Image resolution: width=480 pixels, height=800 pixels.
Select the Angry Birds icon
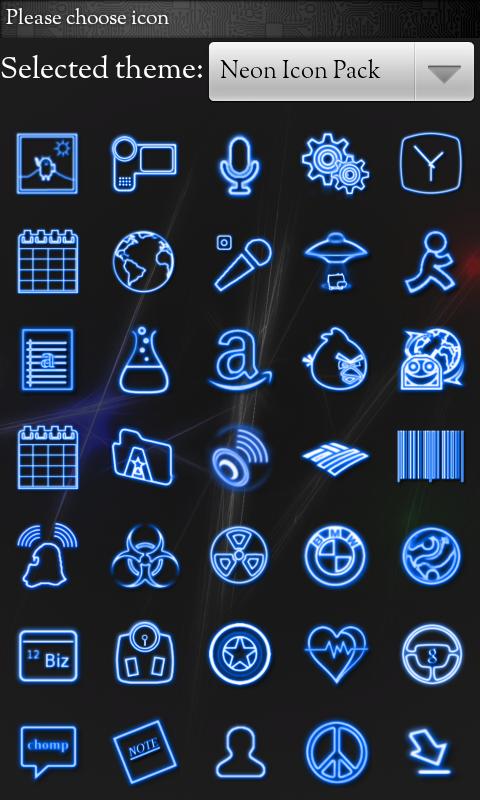(335, 359)
